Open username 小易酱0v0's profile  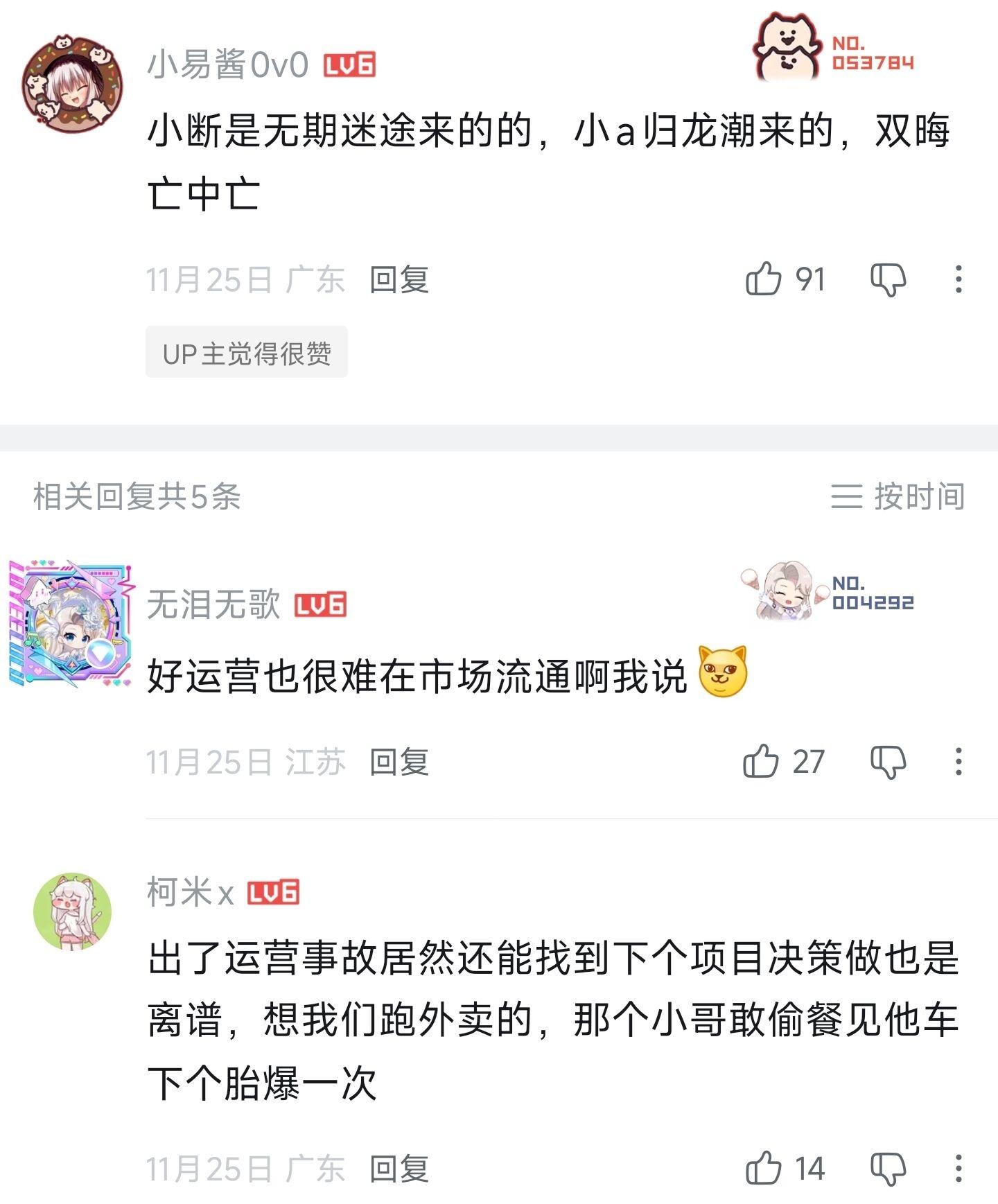[228, 65]
